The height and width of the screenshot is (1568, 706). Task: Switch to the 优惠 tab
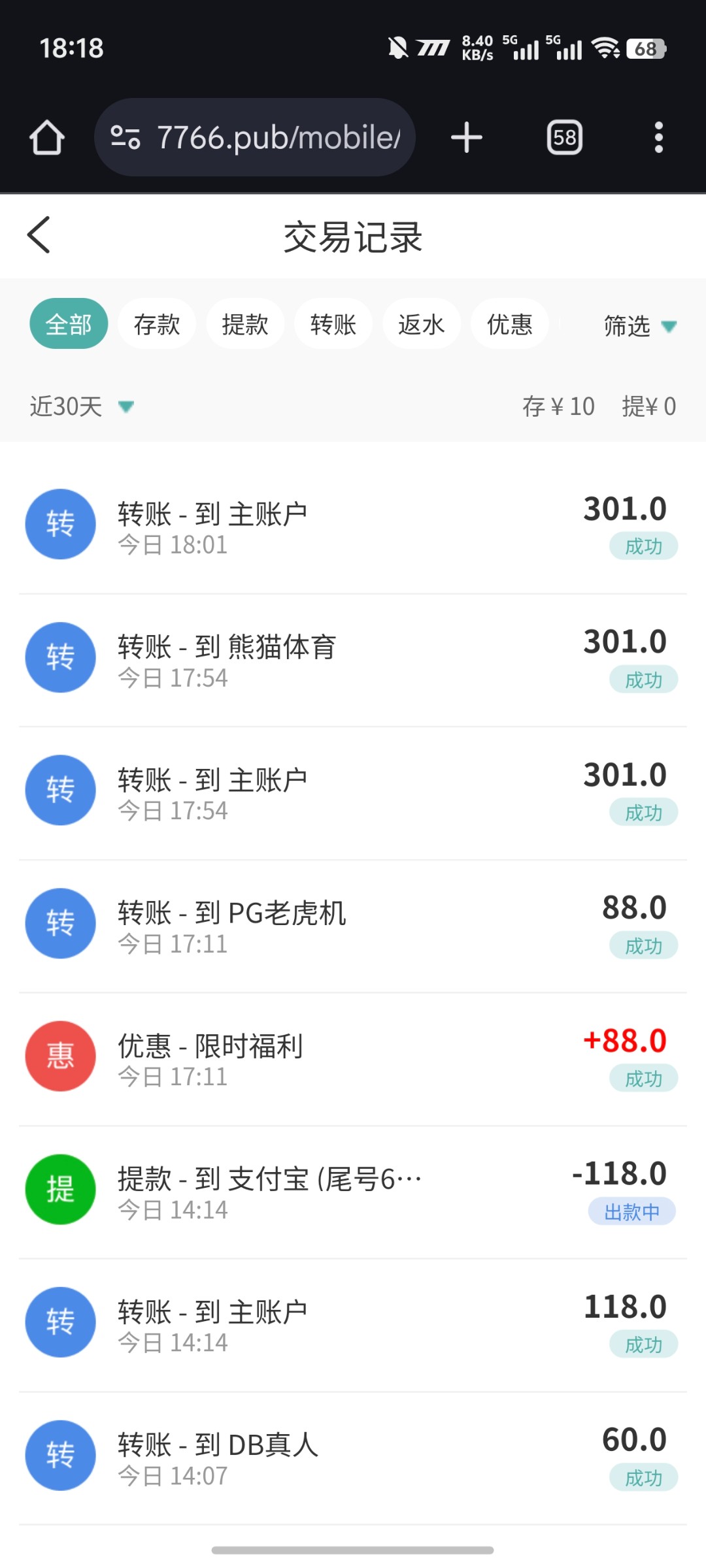[x=510, y=324]
